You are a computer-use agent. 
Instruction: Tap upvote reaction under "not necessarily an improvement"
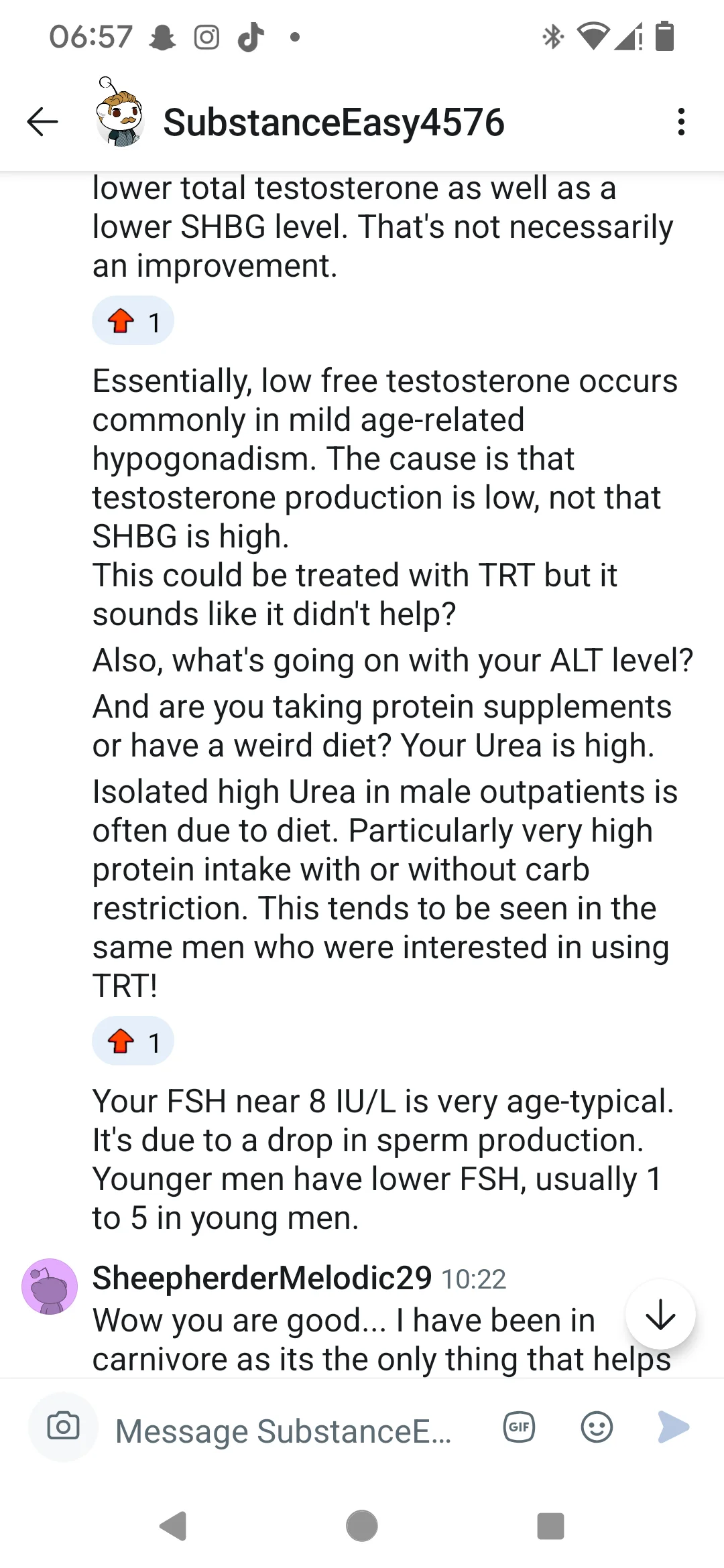(x=133, y=321)
